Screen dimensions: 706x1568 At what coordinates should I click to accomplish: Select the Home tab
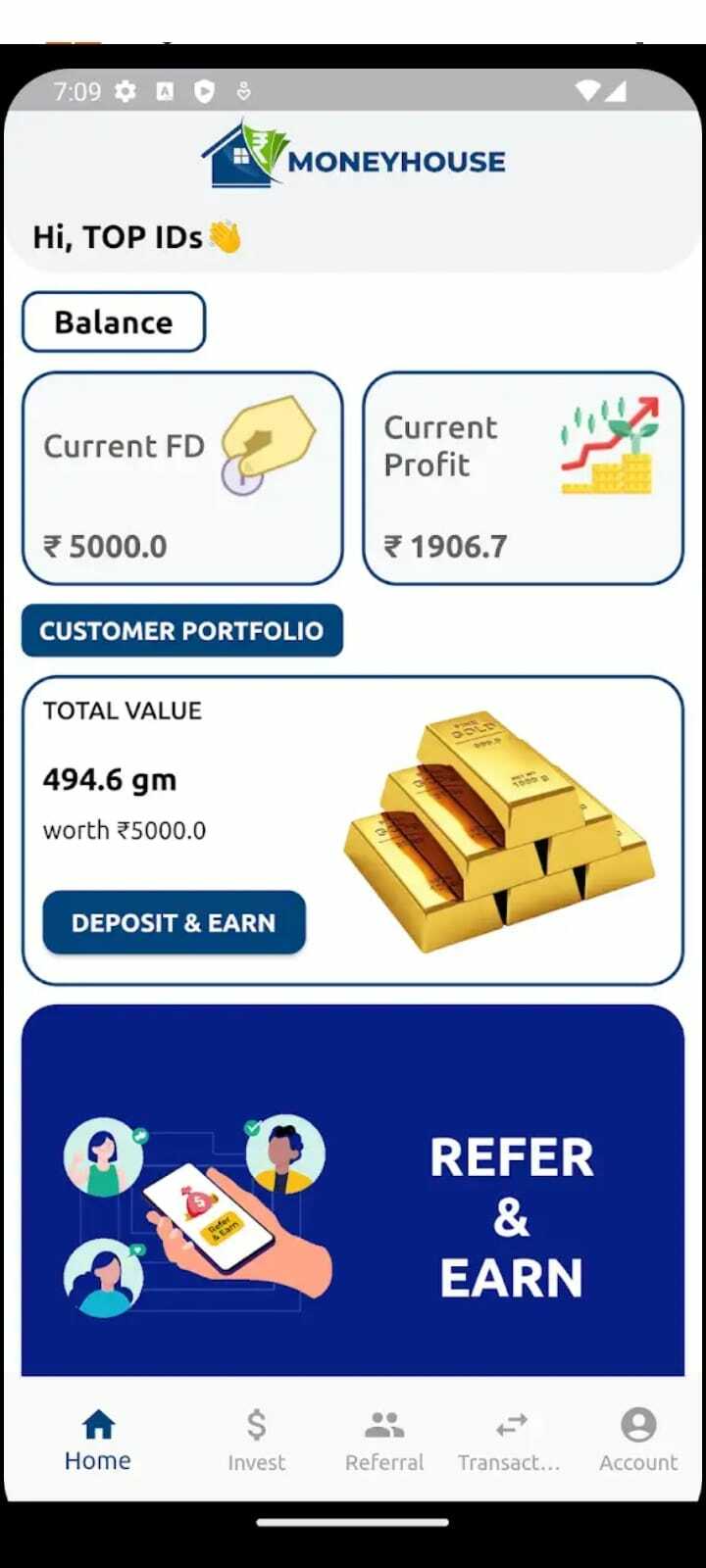(x=98, y=1439)
